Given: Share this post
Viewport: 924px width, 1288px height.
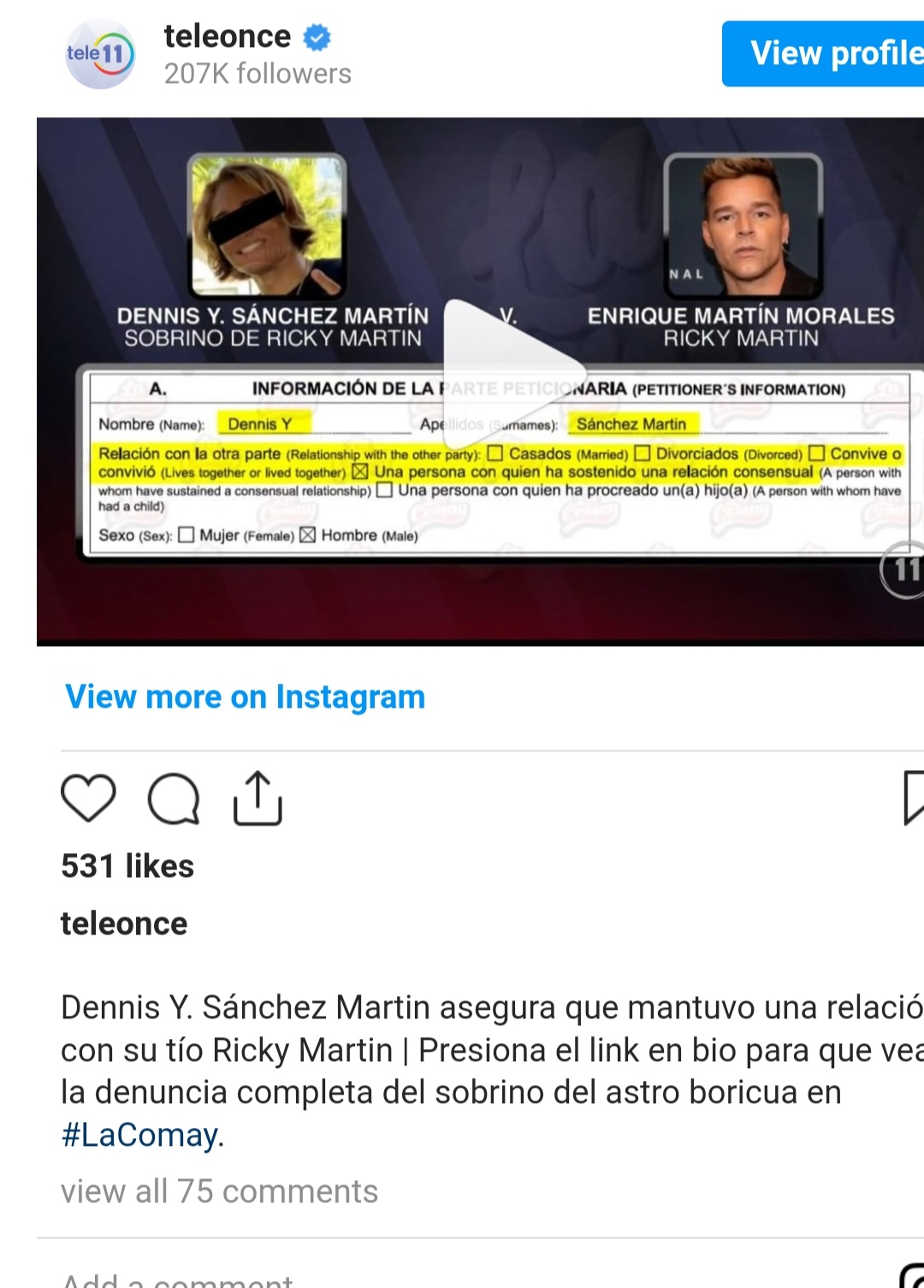Looking at the screenshot, I should [x=258, y=798].
